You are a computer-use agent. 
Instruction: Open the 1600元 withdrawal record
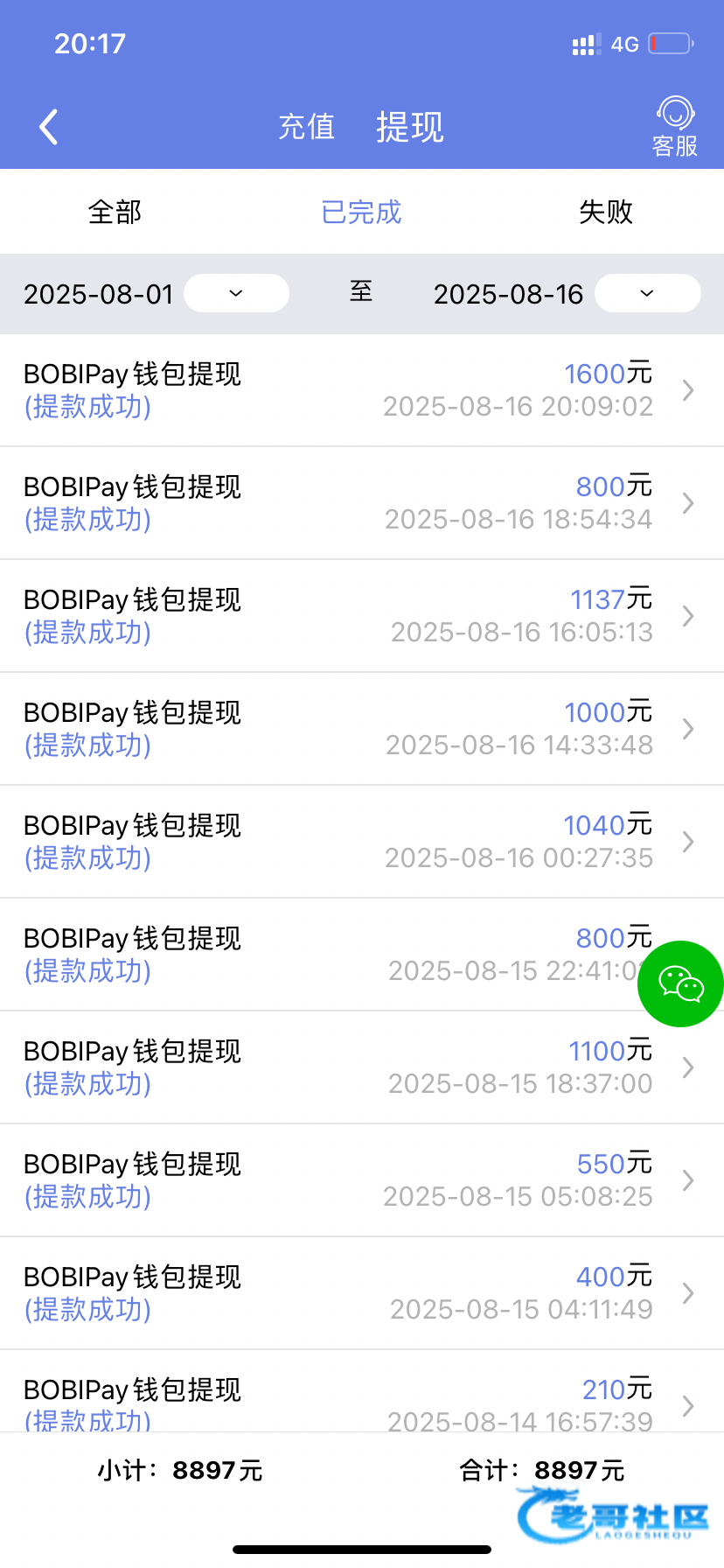tap(362, 390)
